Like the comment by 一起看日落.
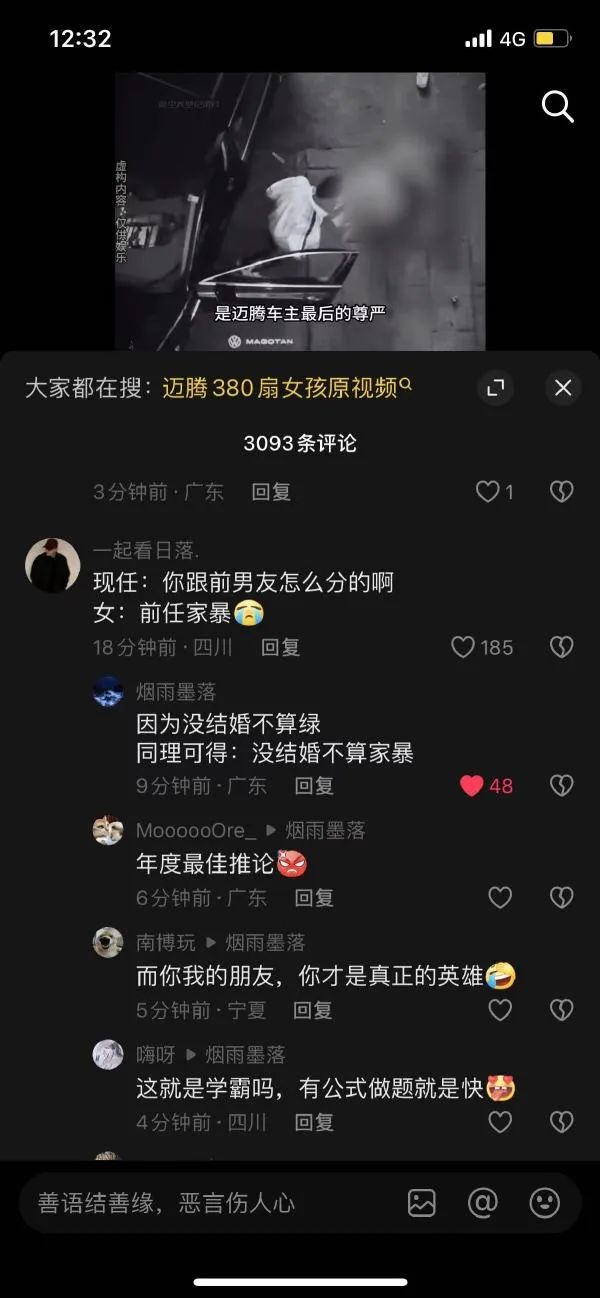 463,647
